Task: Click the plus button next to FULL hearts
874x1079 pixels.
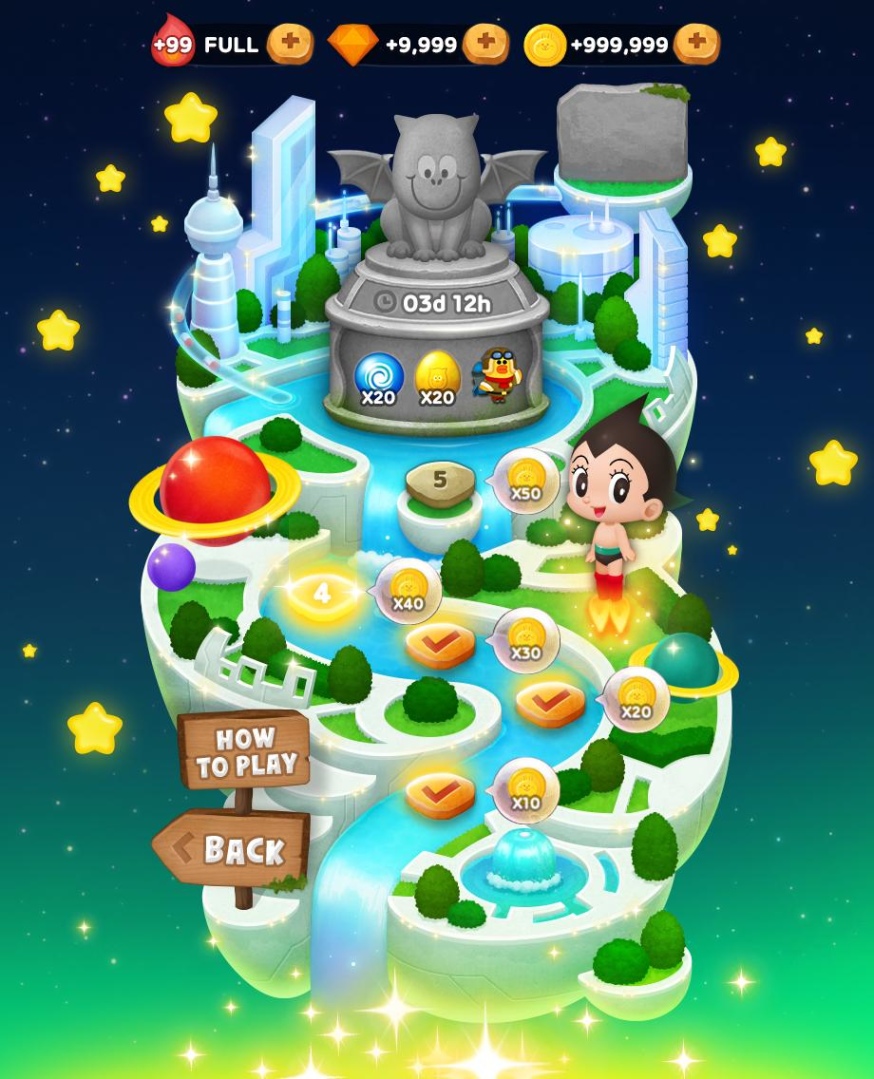Action: coord(290,43)
